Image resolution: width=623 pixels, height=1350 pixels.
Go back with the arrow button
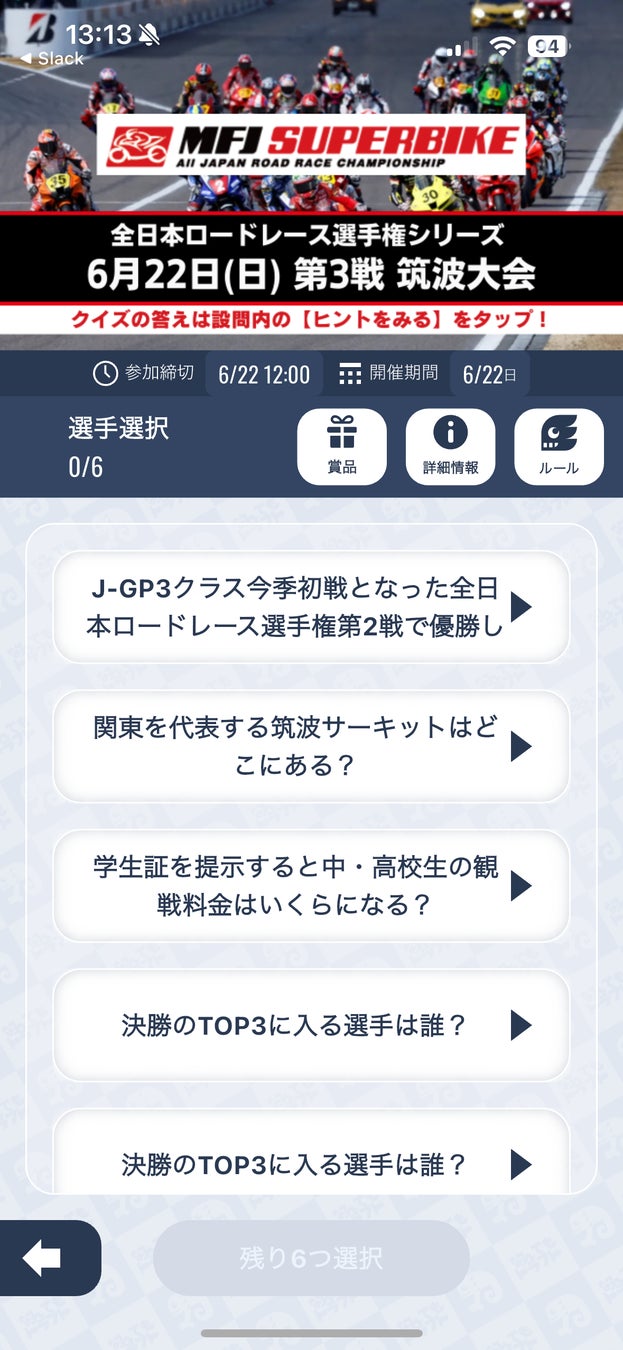[44, 1258]
